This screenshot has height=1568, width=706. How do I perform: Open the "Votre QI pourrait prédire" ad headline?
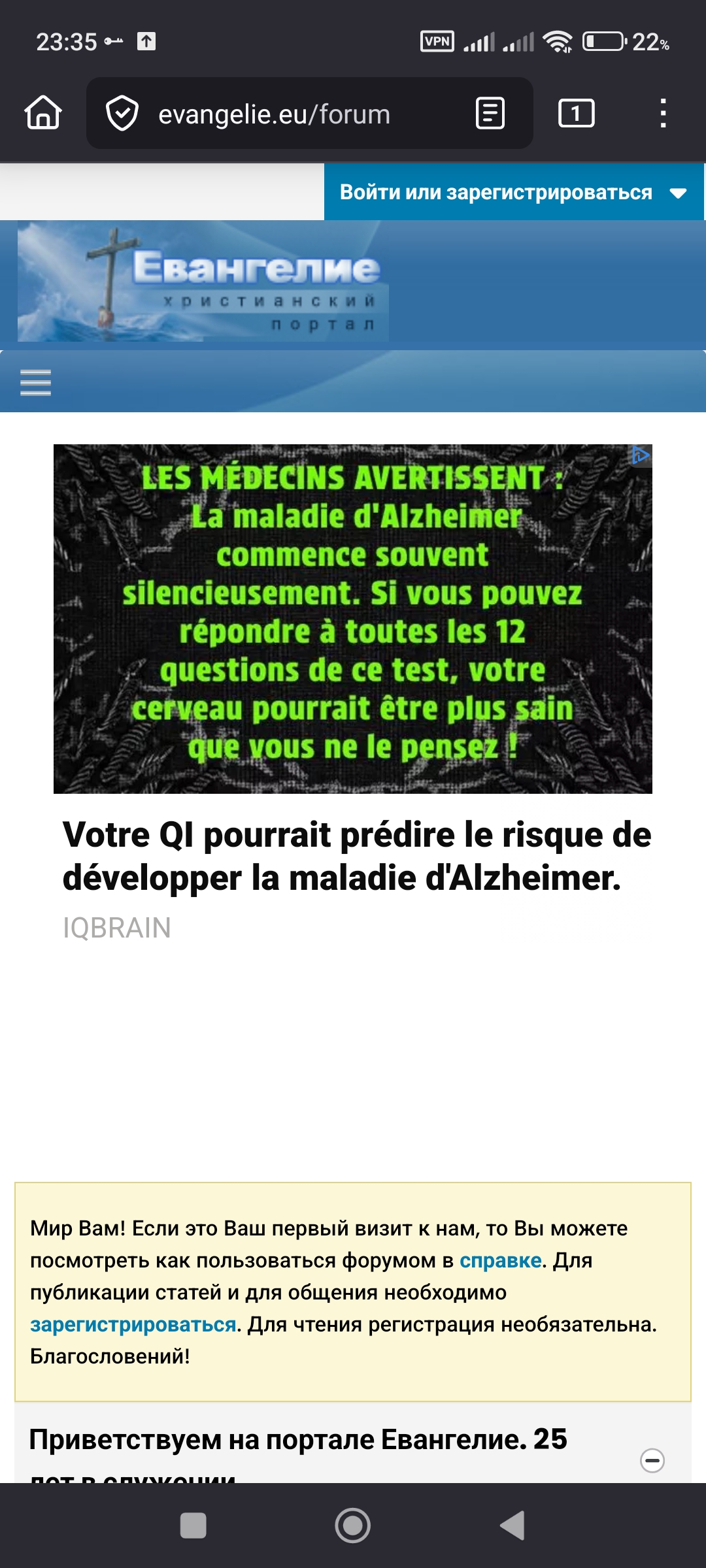pyautogui.click(x=356, y=856)
